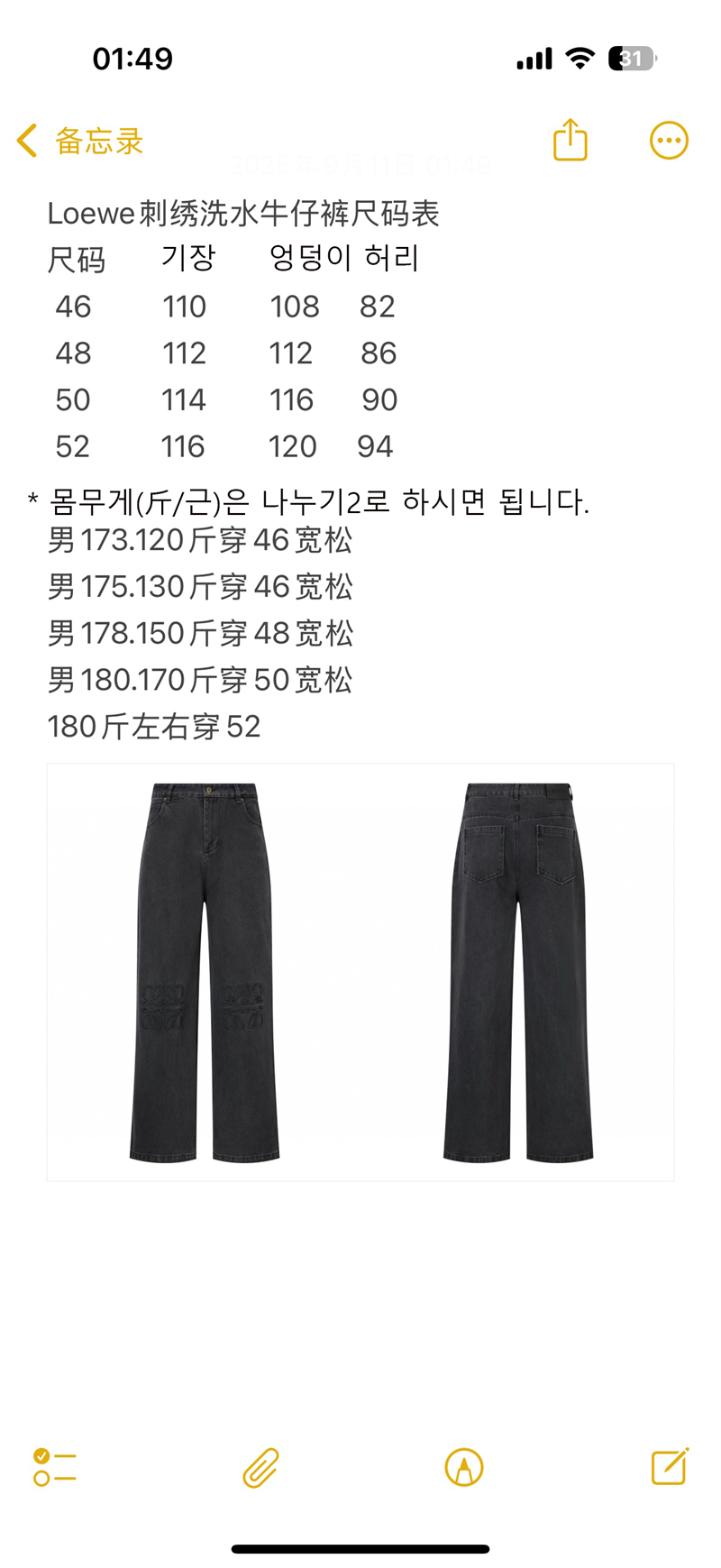Open the more options menu
The image size is (721, 1568).
[x=669, y=141]
